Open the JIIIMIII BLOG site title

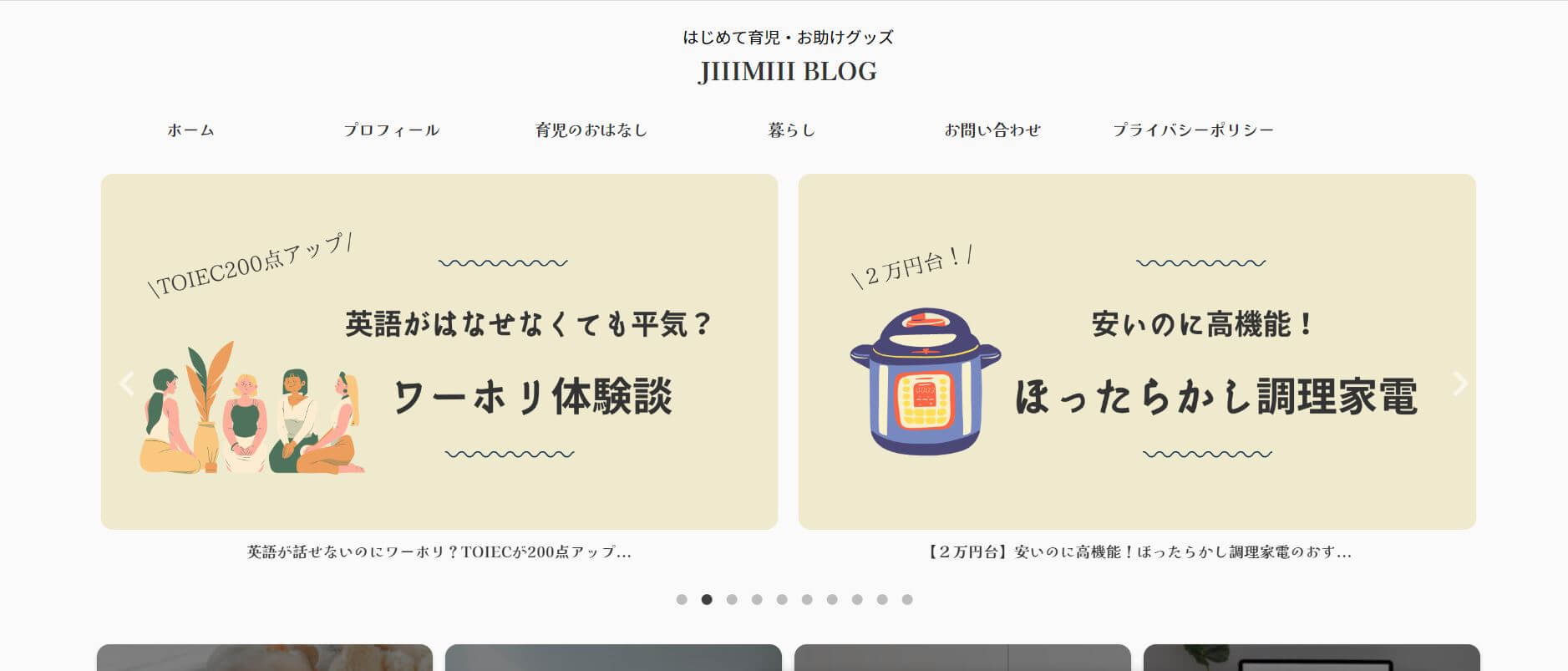click(787, 72)
